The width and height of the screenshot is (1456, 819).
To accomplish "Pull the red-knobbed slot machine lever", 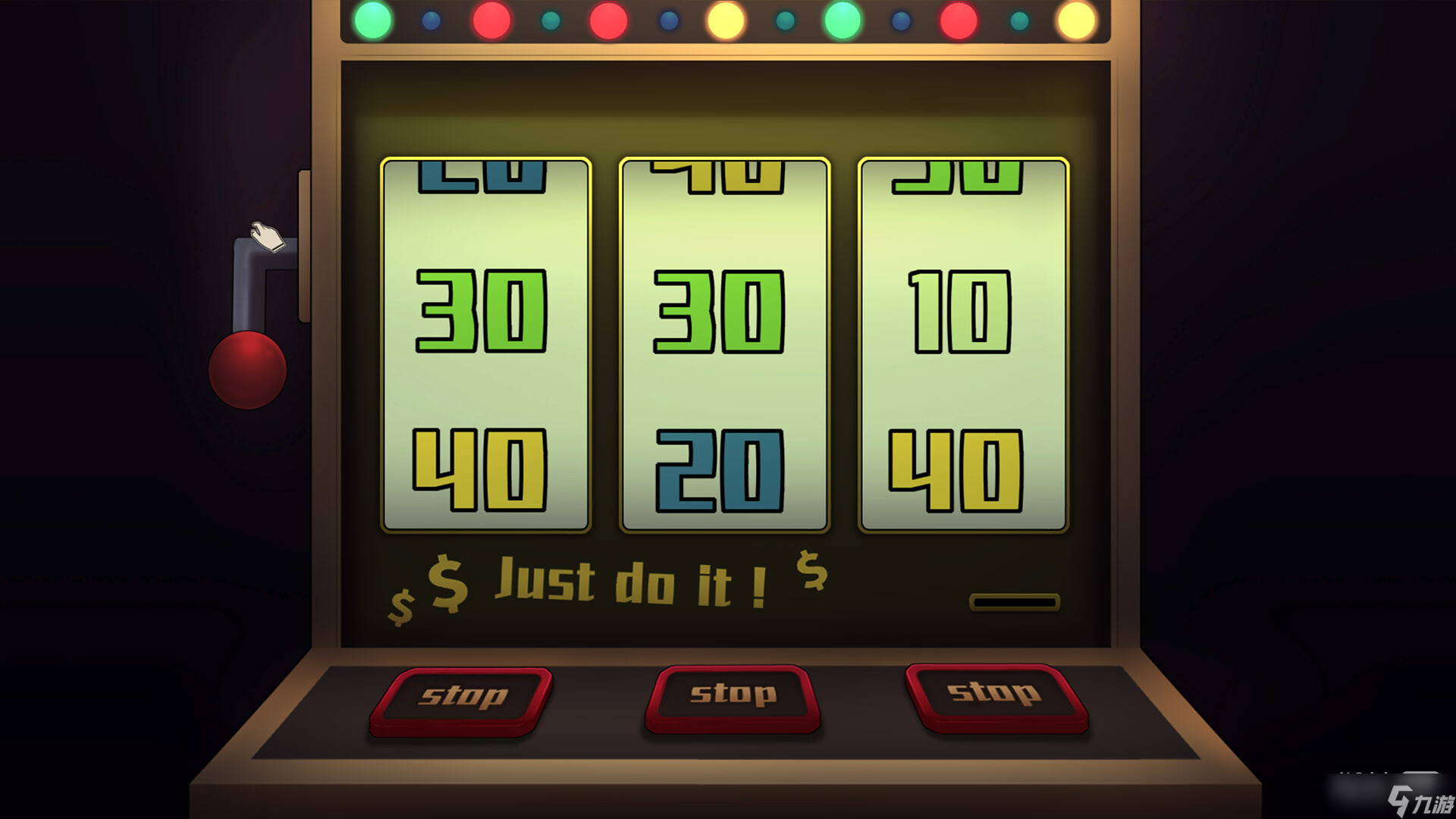I will [247, 369].
